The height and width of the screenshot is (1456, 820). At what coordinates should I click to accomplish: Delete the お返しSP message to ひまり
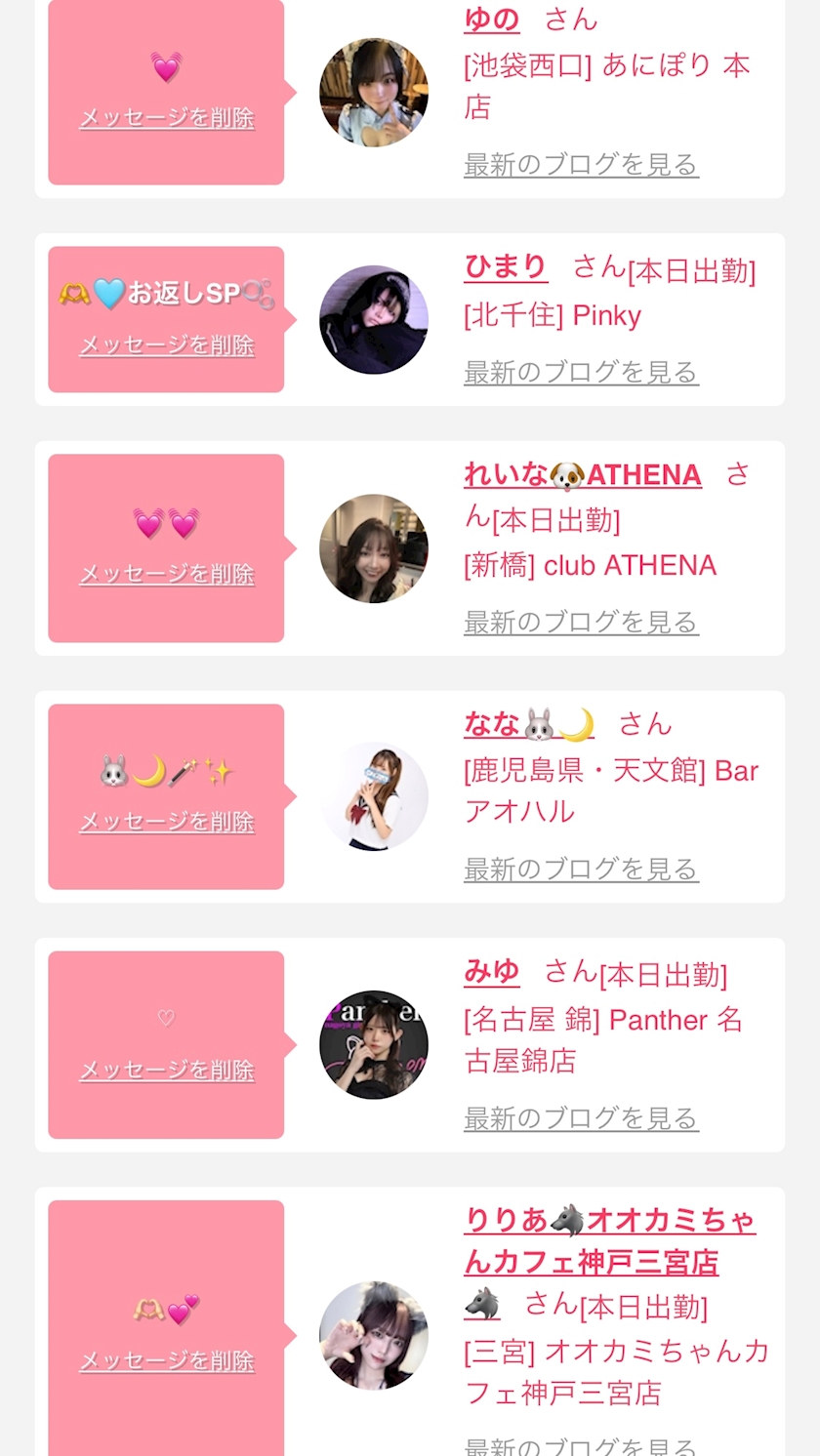click(166, 345)
